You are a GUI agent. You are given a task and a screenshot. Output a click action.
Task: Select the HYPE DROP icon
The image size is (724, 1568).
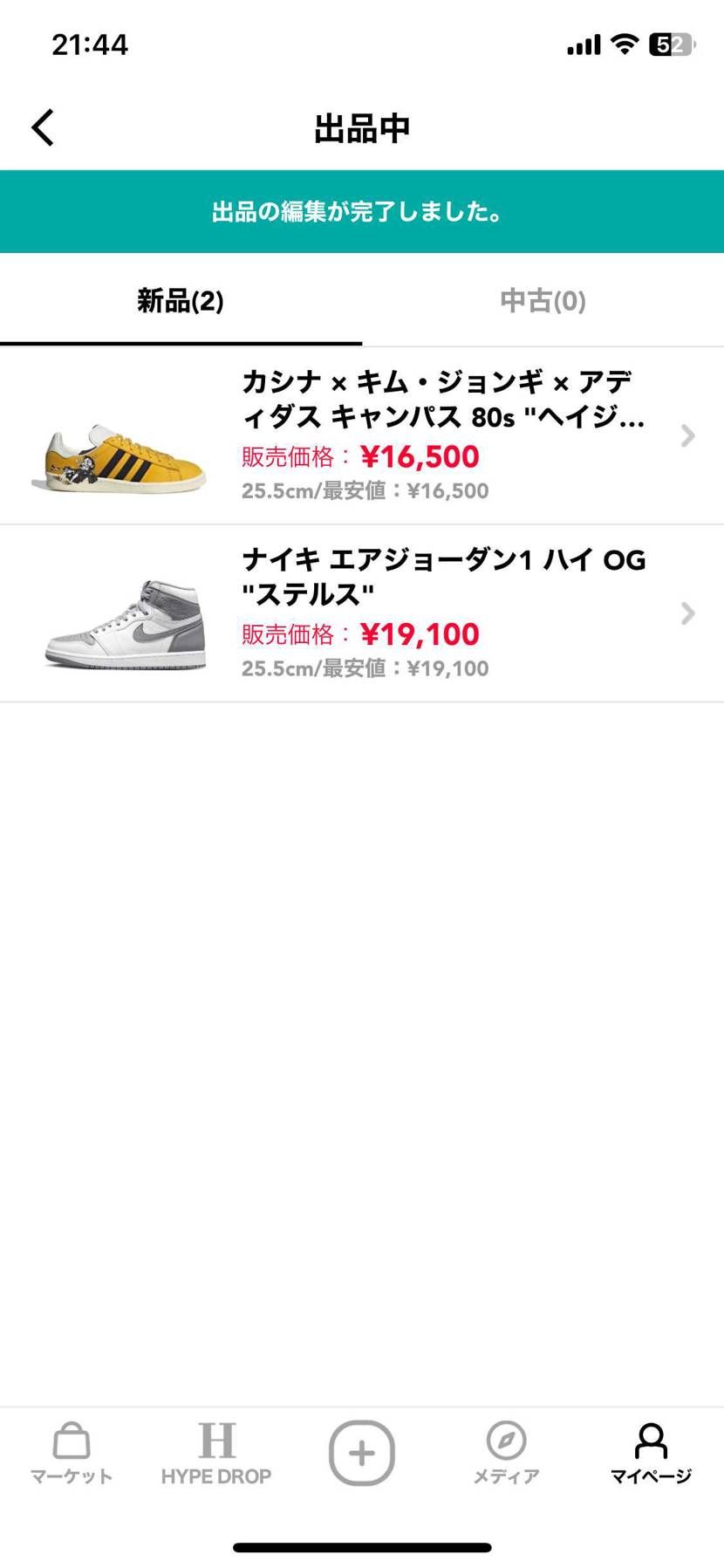[217, 1448]
